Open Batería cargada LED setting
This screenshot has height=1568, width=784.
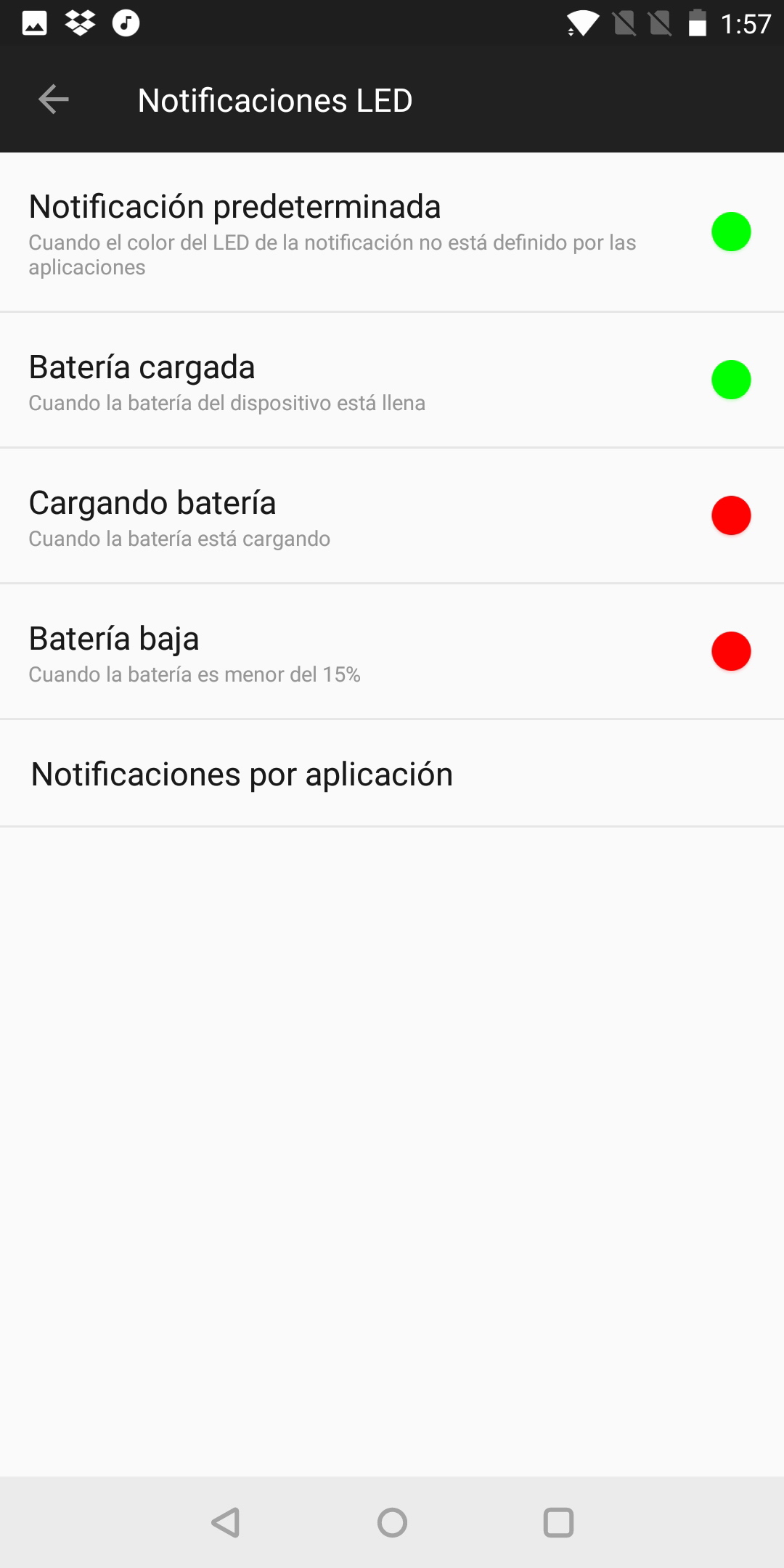point(392,380)
